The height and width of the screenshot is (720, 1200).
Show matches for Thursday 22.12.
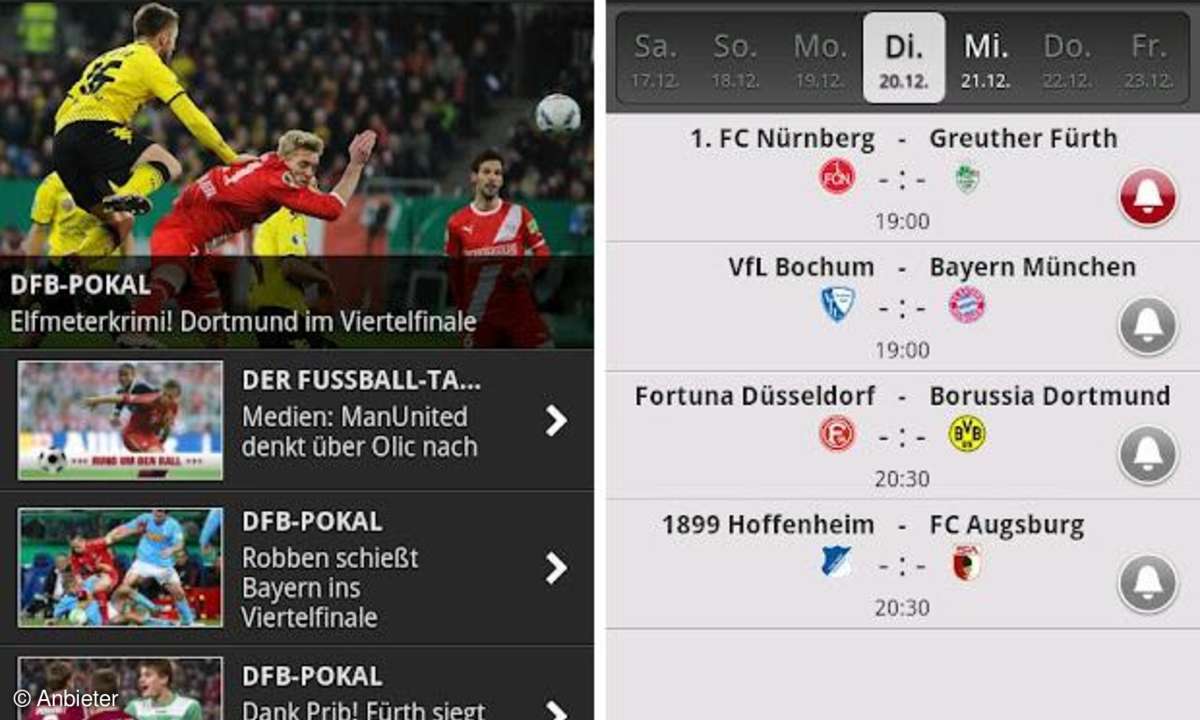[1068, 59]
